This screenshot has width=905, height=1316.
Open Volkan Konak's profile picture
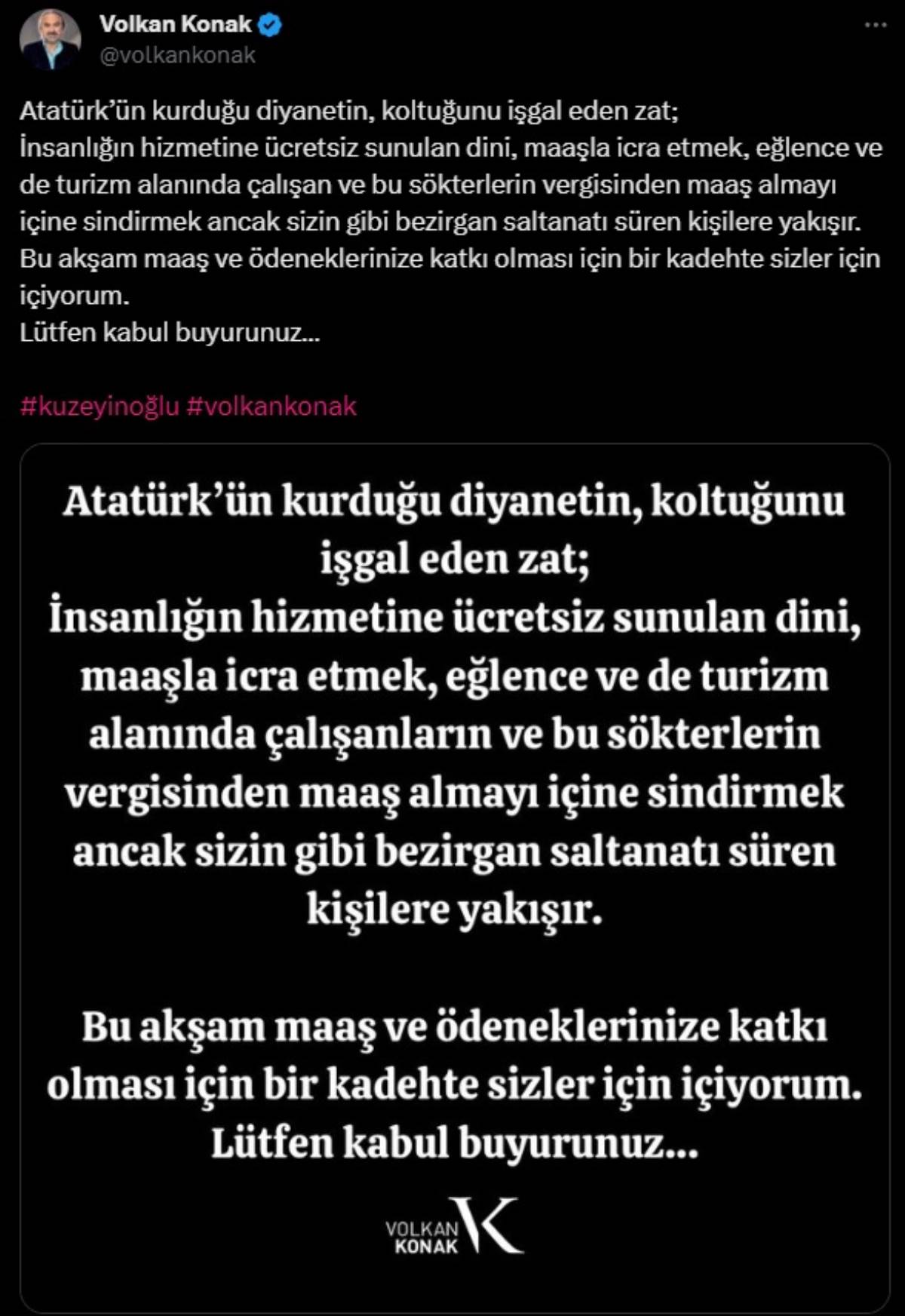50,39
